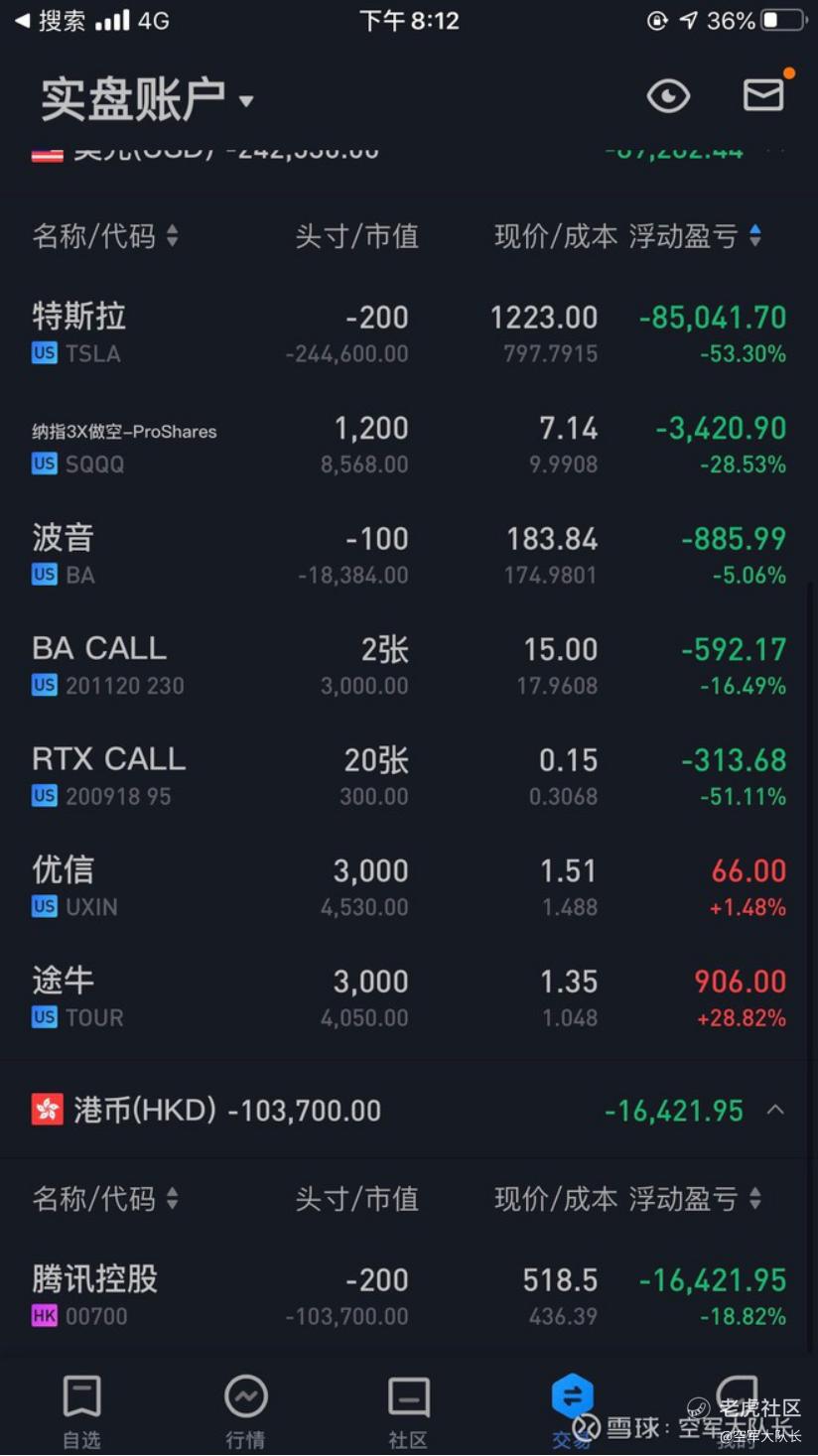Open the 途牛 TOUR position
Image resolution: width=818 pixels, height=1456 pixels.
tap(409, 997)
